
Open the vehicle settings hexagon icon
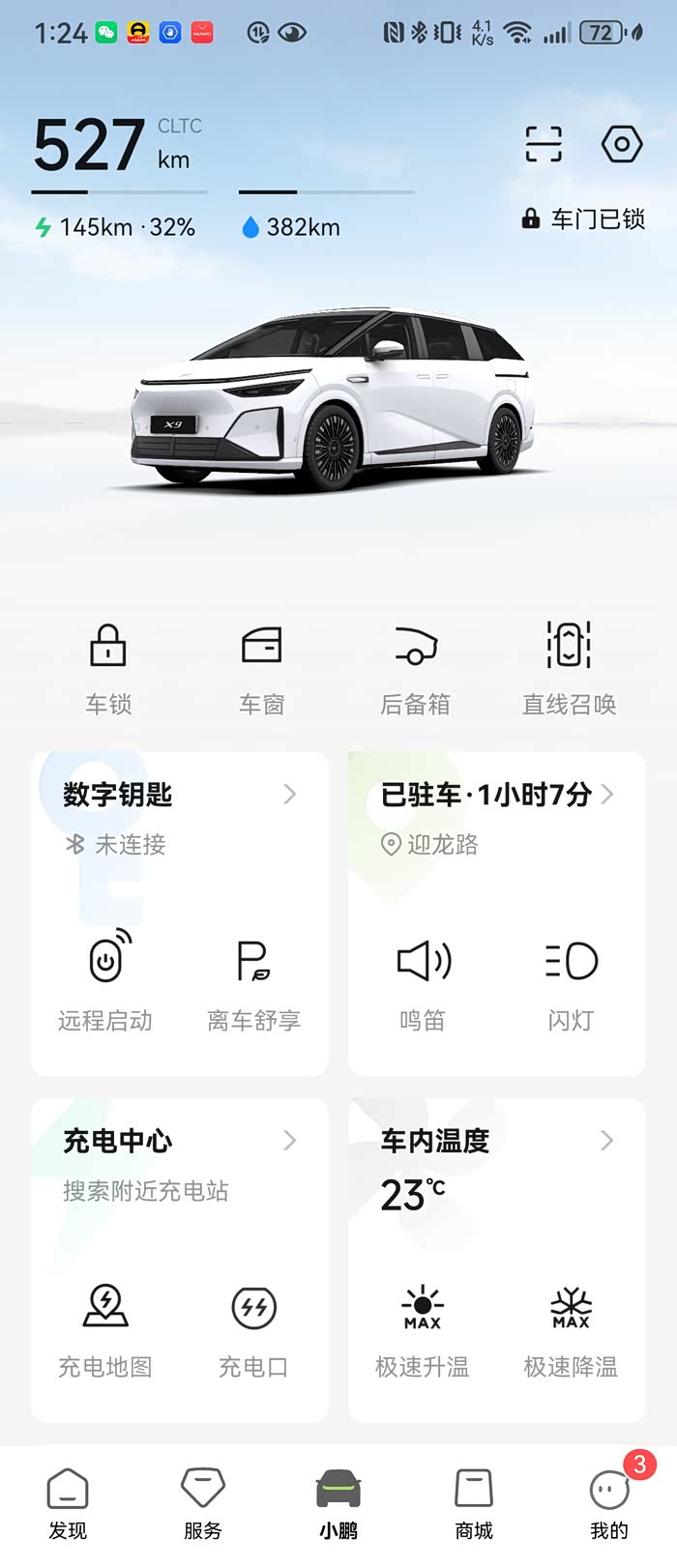click(x=621, y=145)
